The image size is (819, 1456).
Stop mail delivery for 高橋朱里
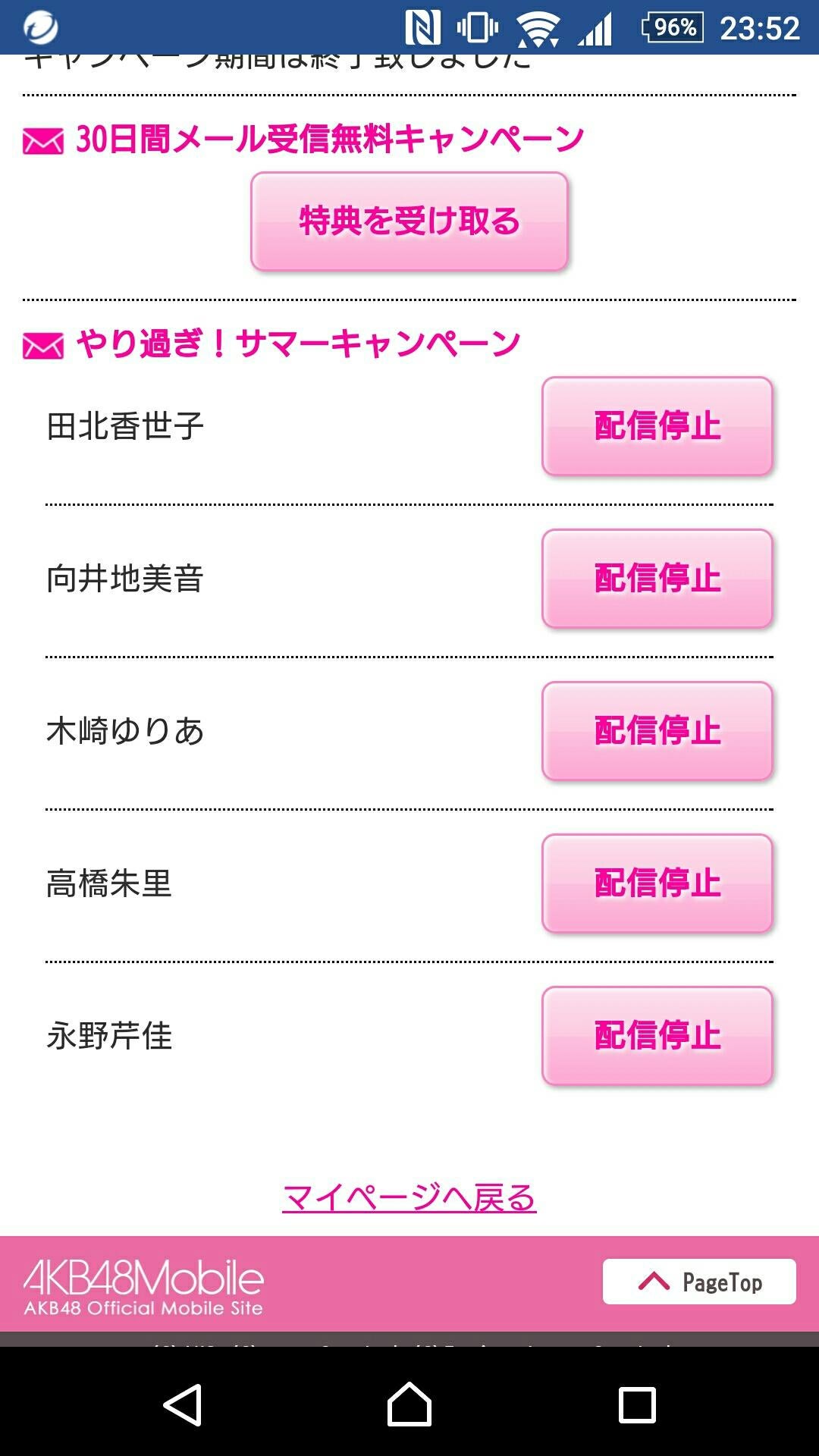pos(657,883)
